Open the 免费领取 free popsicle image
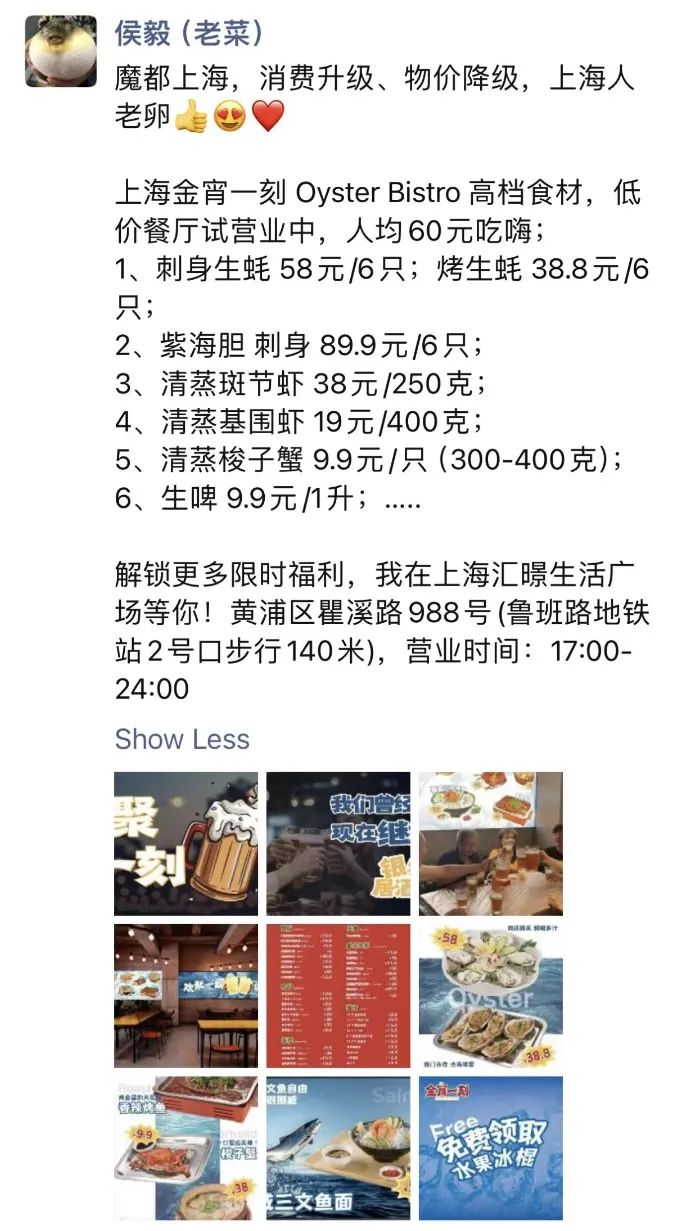 point(490,1148)
